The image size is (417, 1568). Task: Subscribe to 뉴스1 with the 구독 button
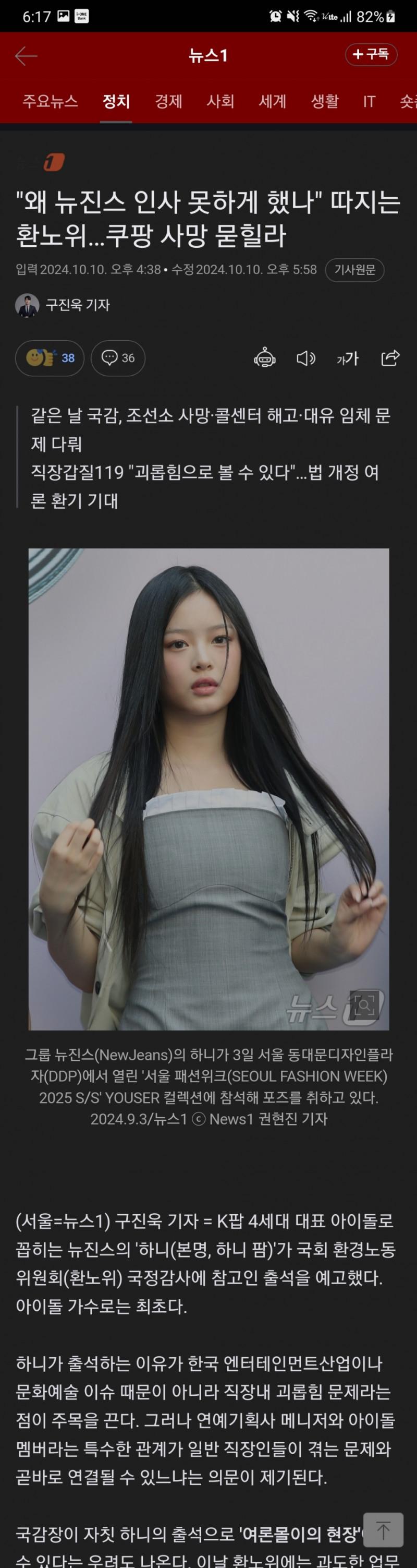click(371, 54)
